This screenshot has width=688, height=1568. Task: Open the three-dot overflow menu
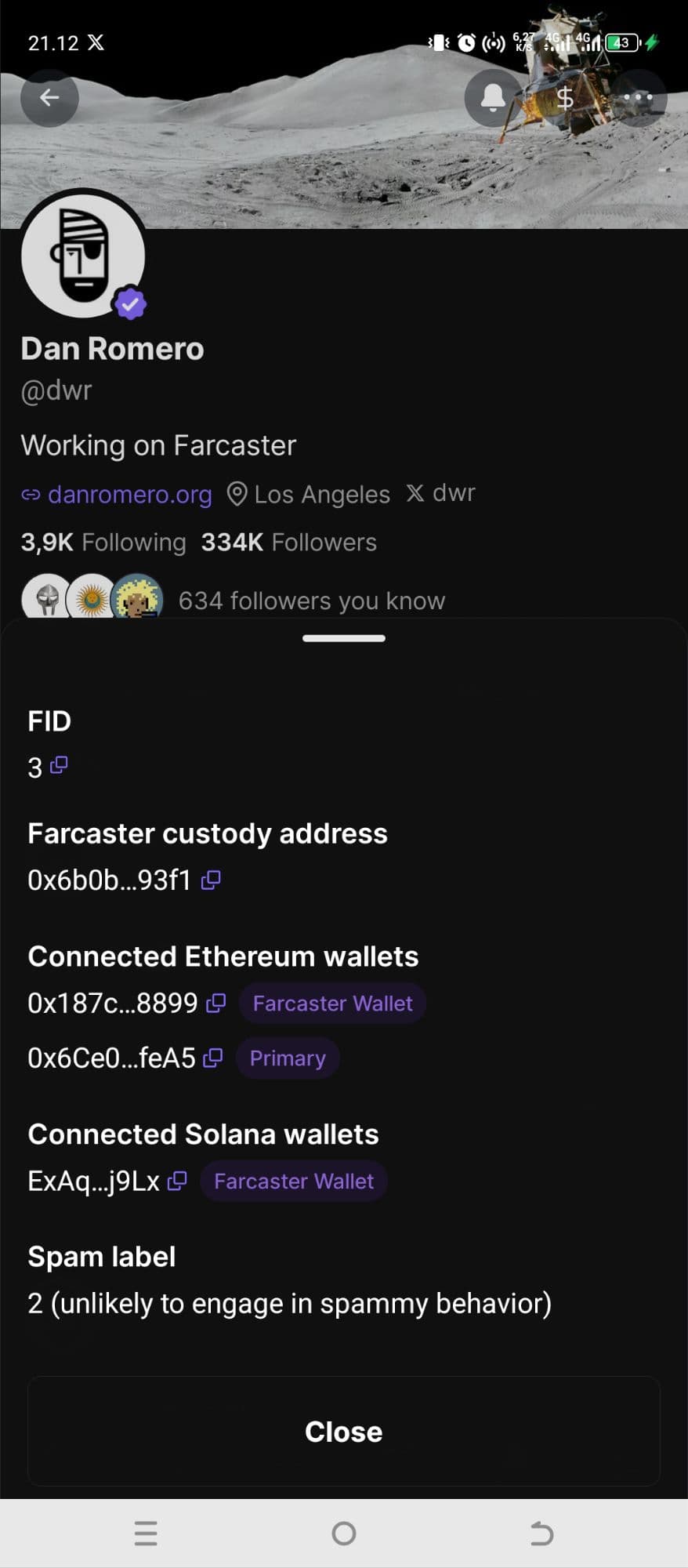[x=639, y=96]
